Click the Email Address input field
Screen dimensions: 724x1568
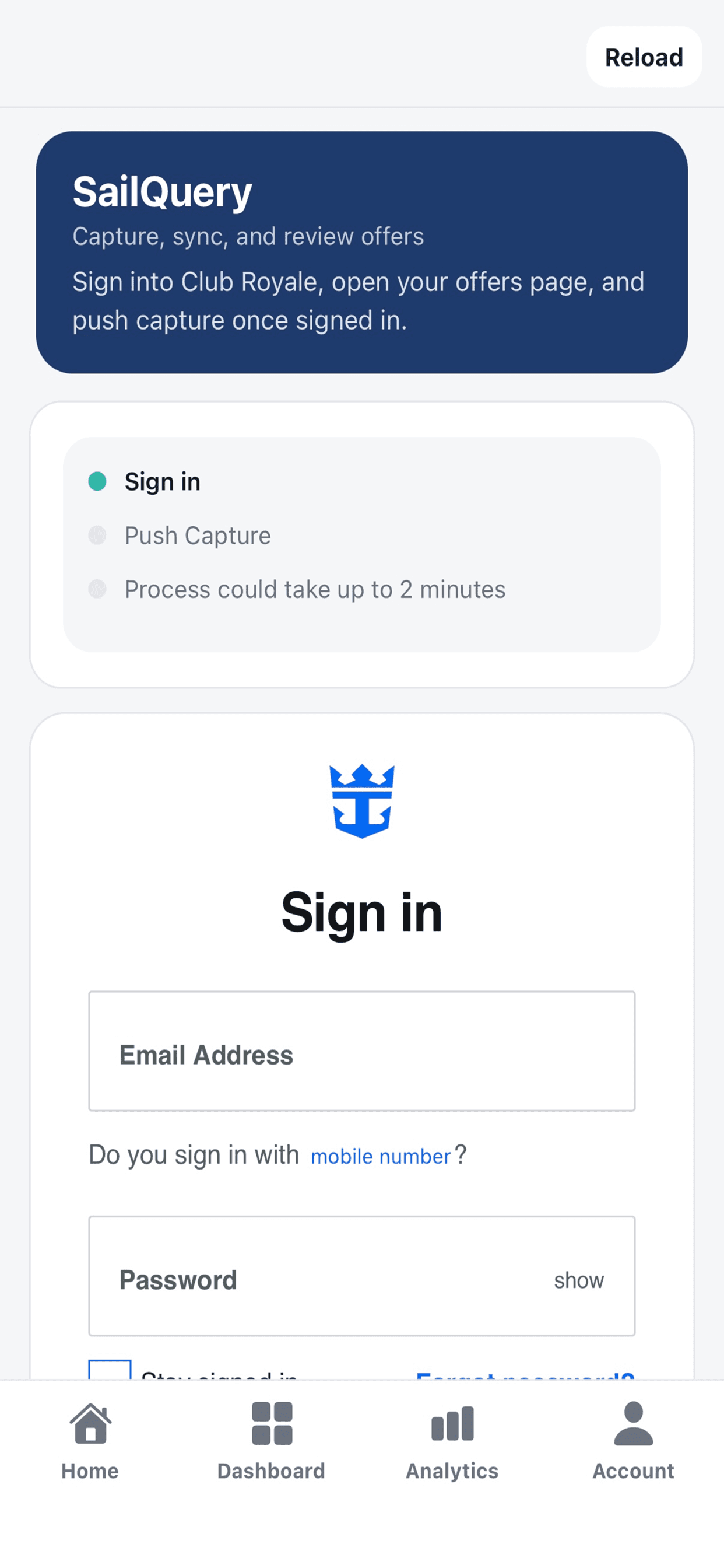click(362, 1055)
